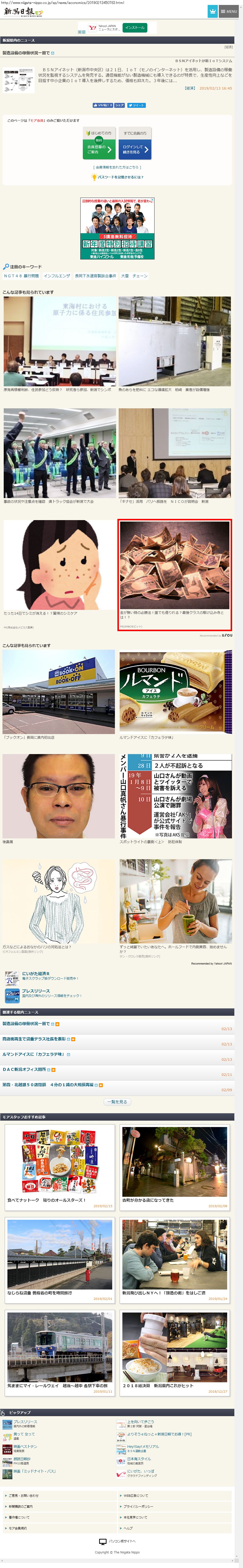Tap the crown ranking icon

coord(212,11)
